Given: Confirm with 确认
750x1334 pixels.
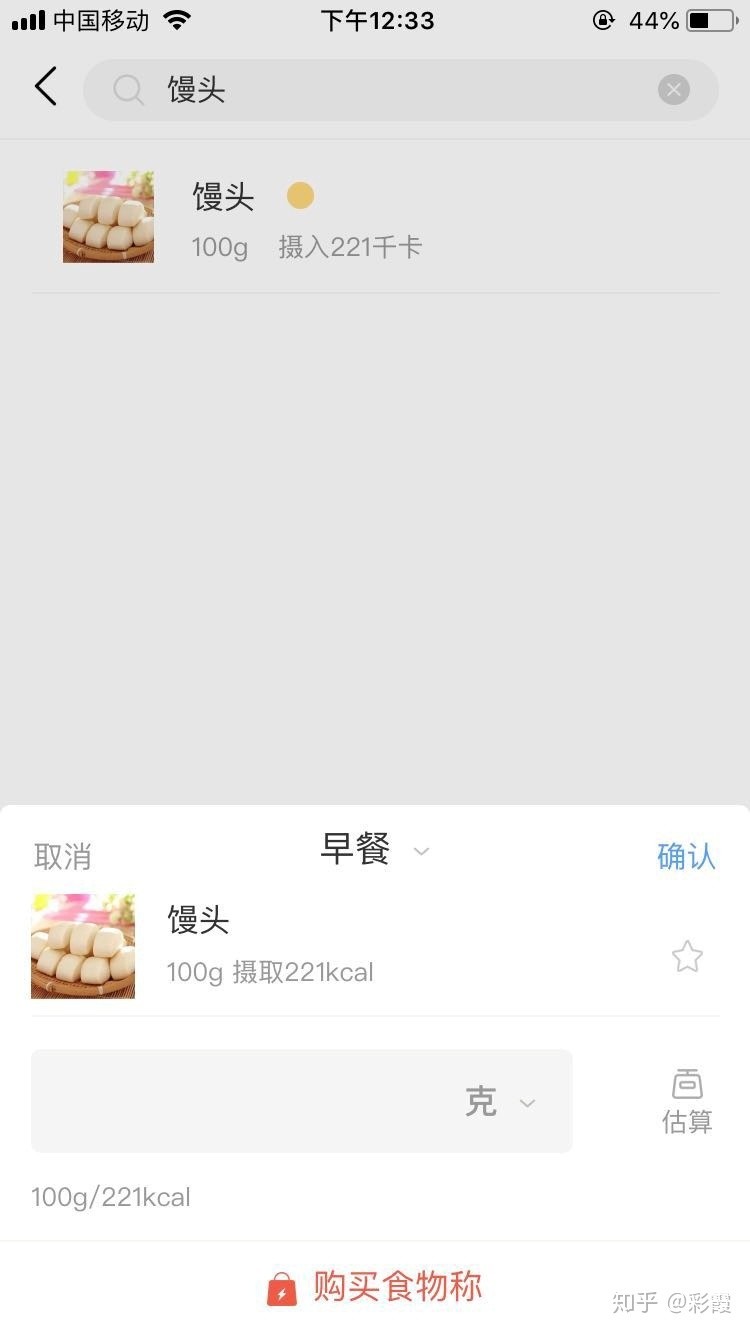Looking at the screenshot, I should [686, 856].
